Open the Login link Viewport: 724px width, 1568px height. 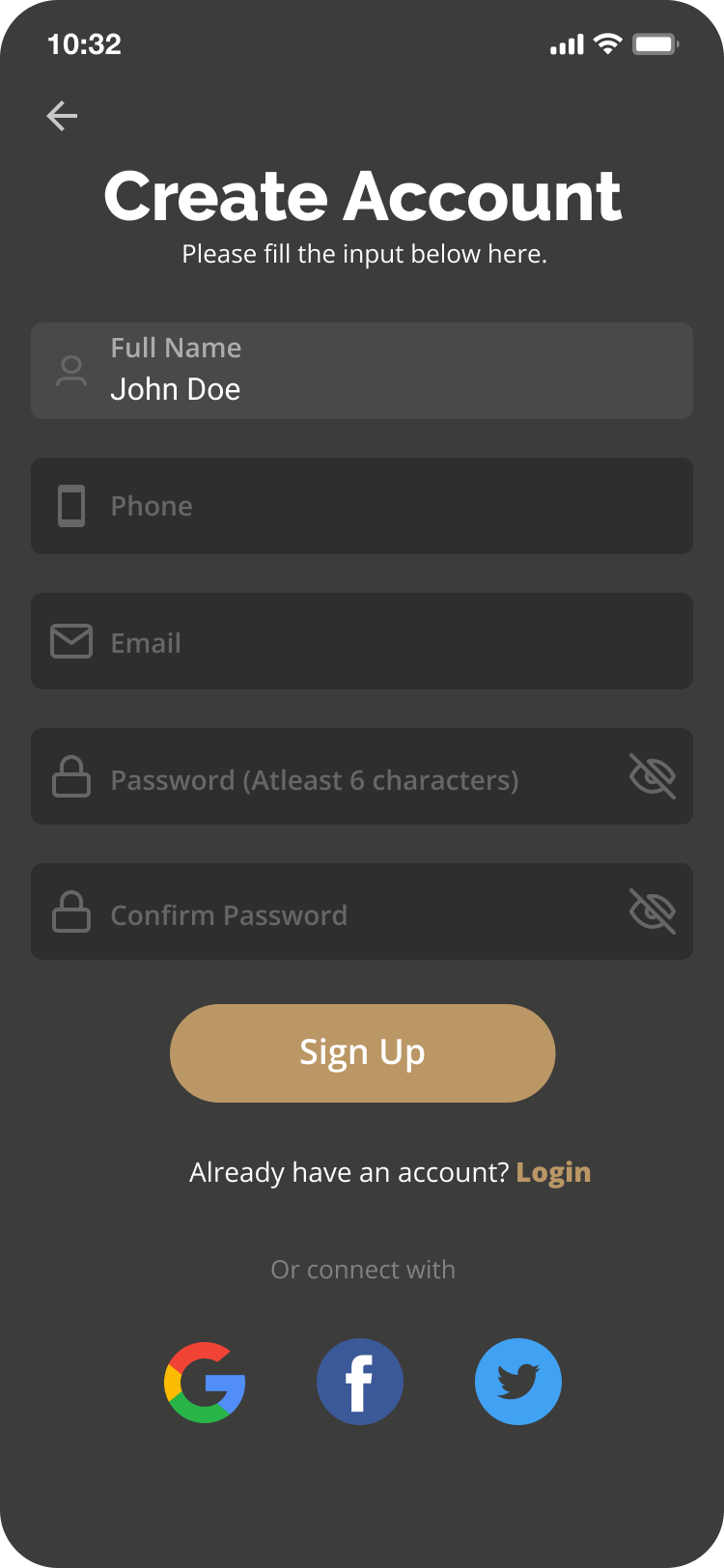[x=553, y=1172]
